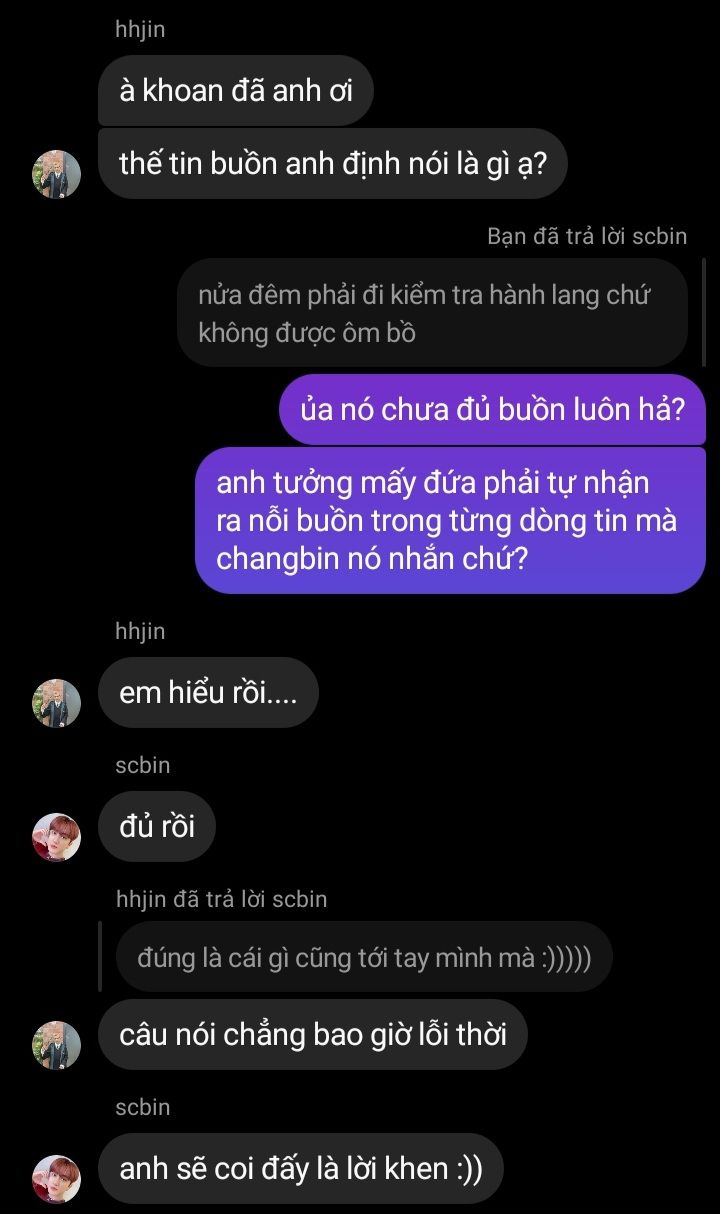Screen dimensions: 720x1214
Task: Jump to quoted message "đúng là cái gì cũng tới tay"
Action: coord(364,957)
